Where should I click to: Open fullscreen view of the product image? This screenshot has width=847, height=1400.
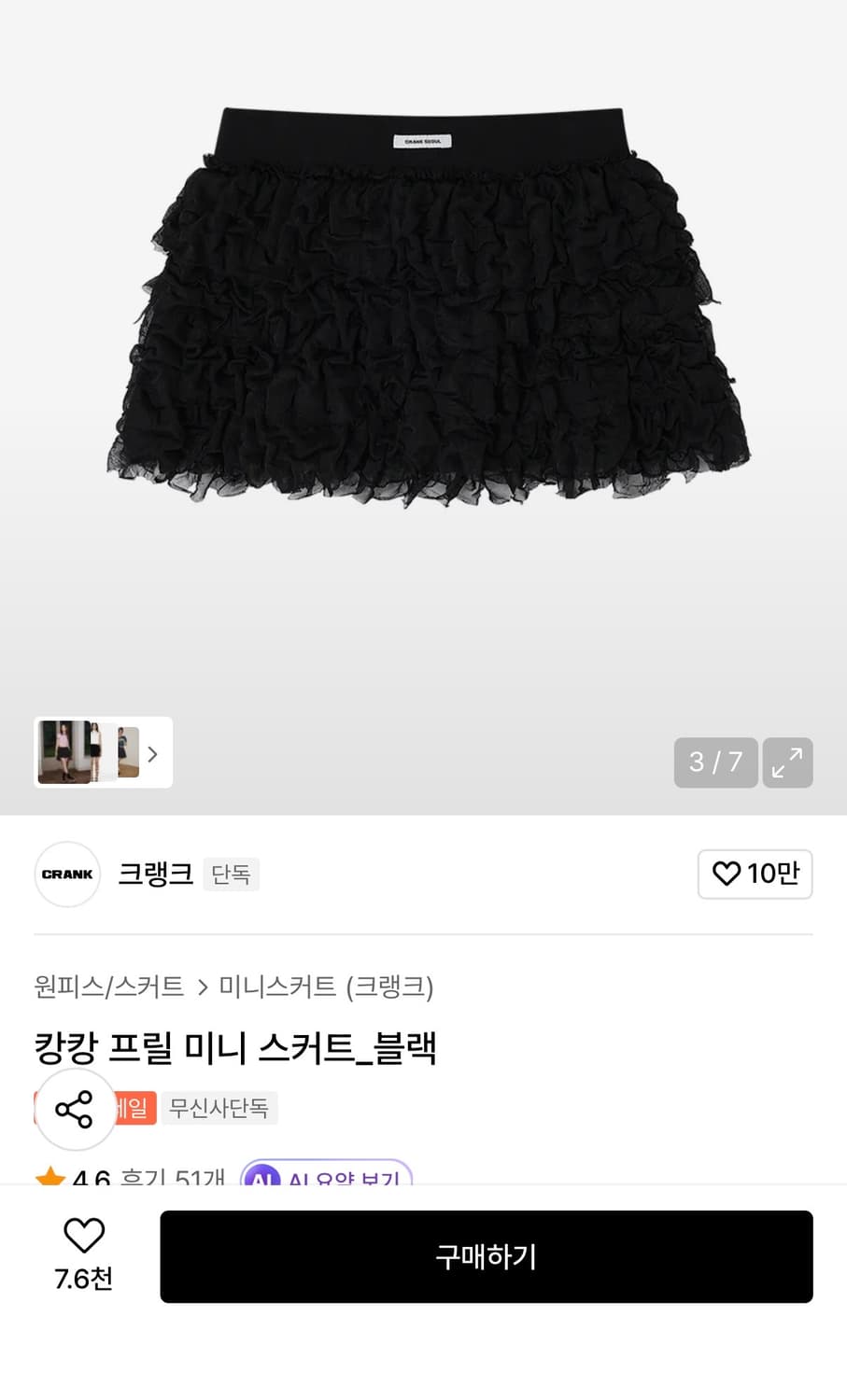[787, 763]
